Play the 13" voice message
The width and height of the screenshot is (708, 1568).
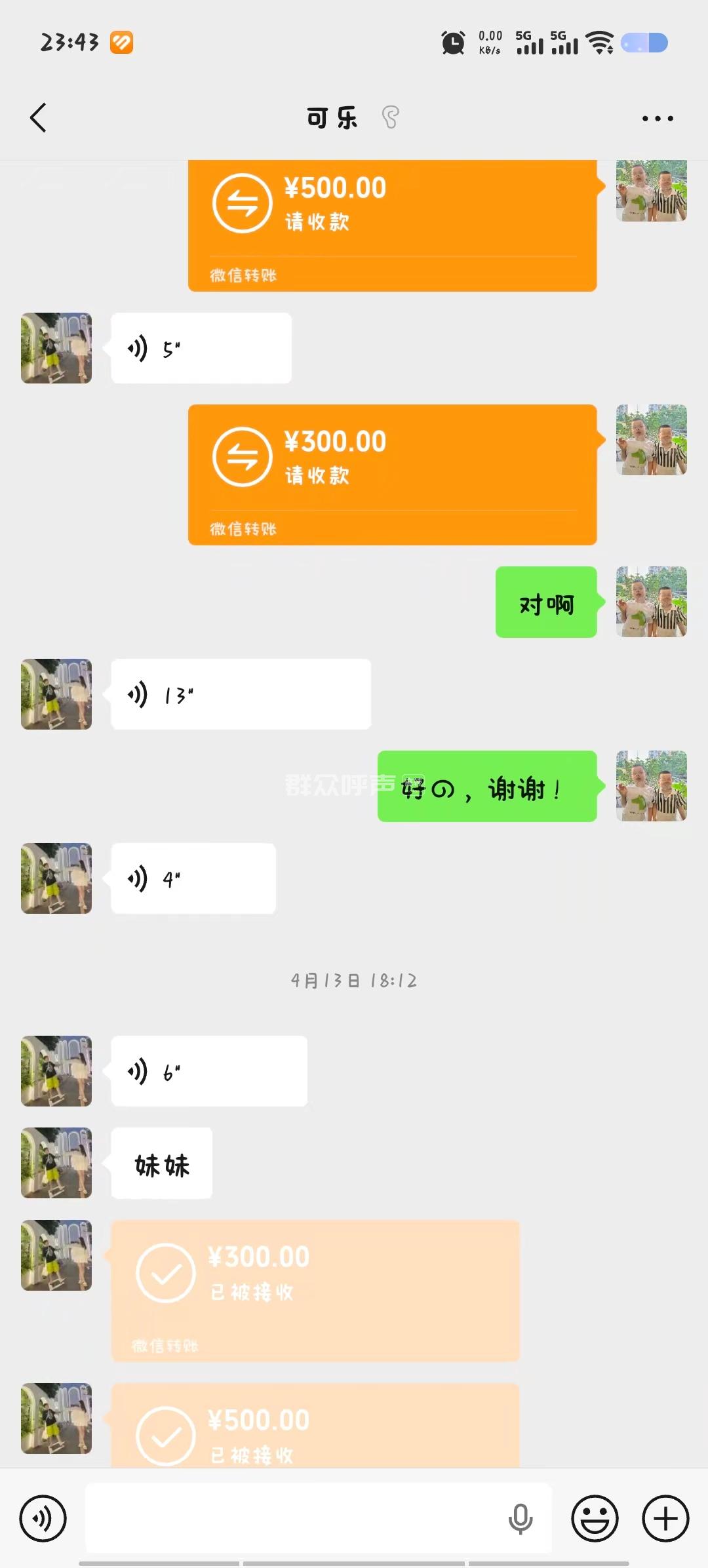click(241, 695)
